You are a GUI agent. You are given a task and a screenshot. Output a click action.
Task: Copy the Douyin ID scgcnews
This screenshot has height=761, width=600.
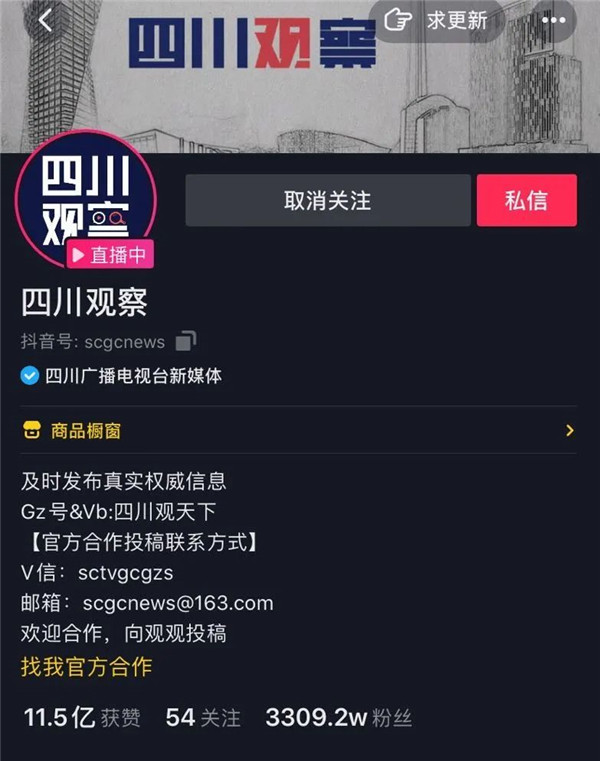coord(186,341)
